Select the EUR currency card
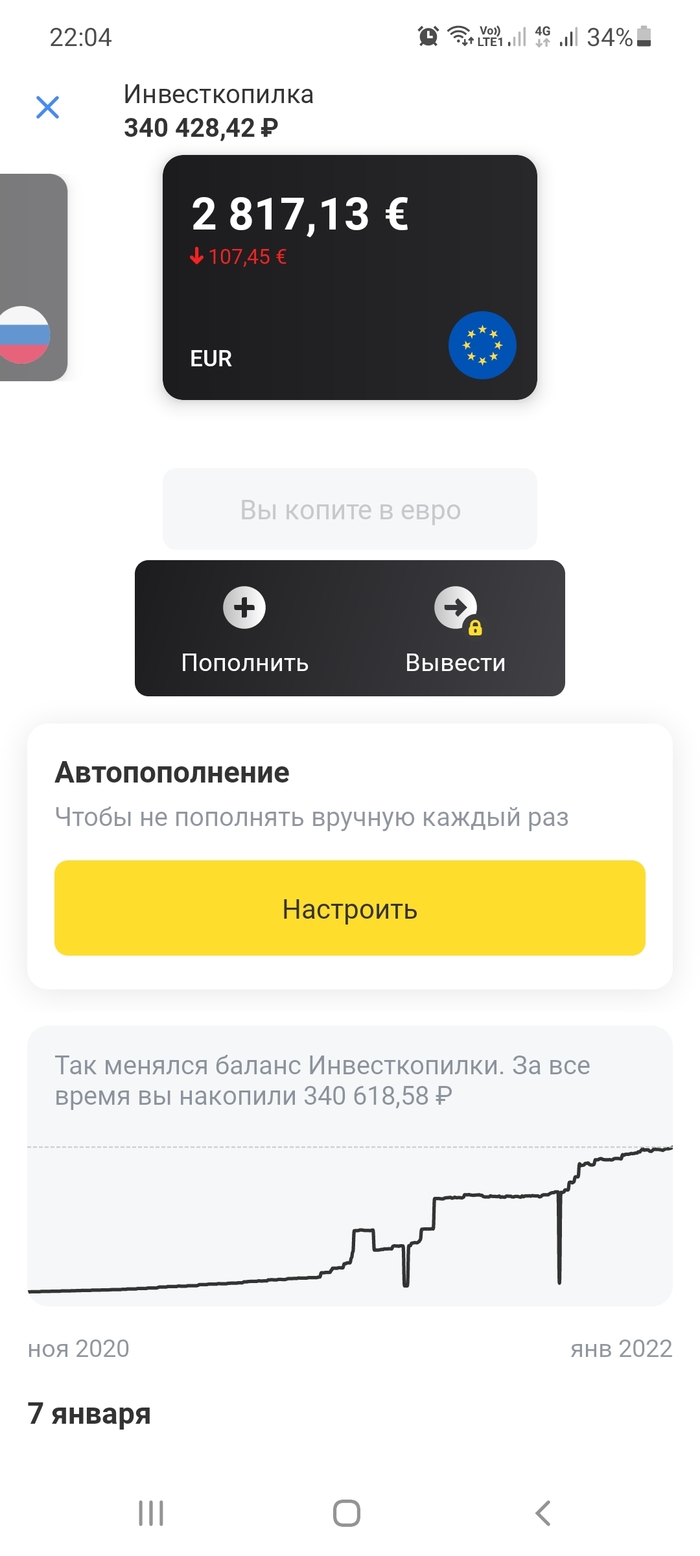Screen dimensions: 700x1556 [x=350, y=277]
